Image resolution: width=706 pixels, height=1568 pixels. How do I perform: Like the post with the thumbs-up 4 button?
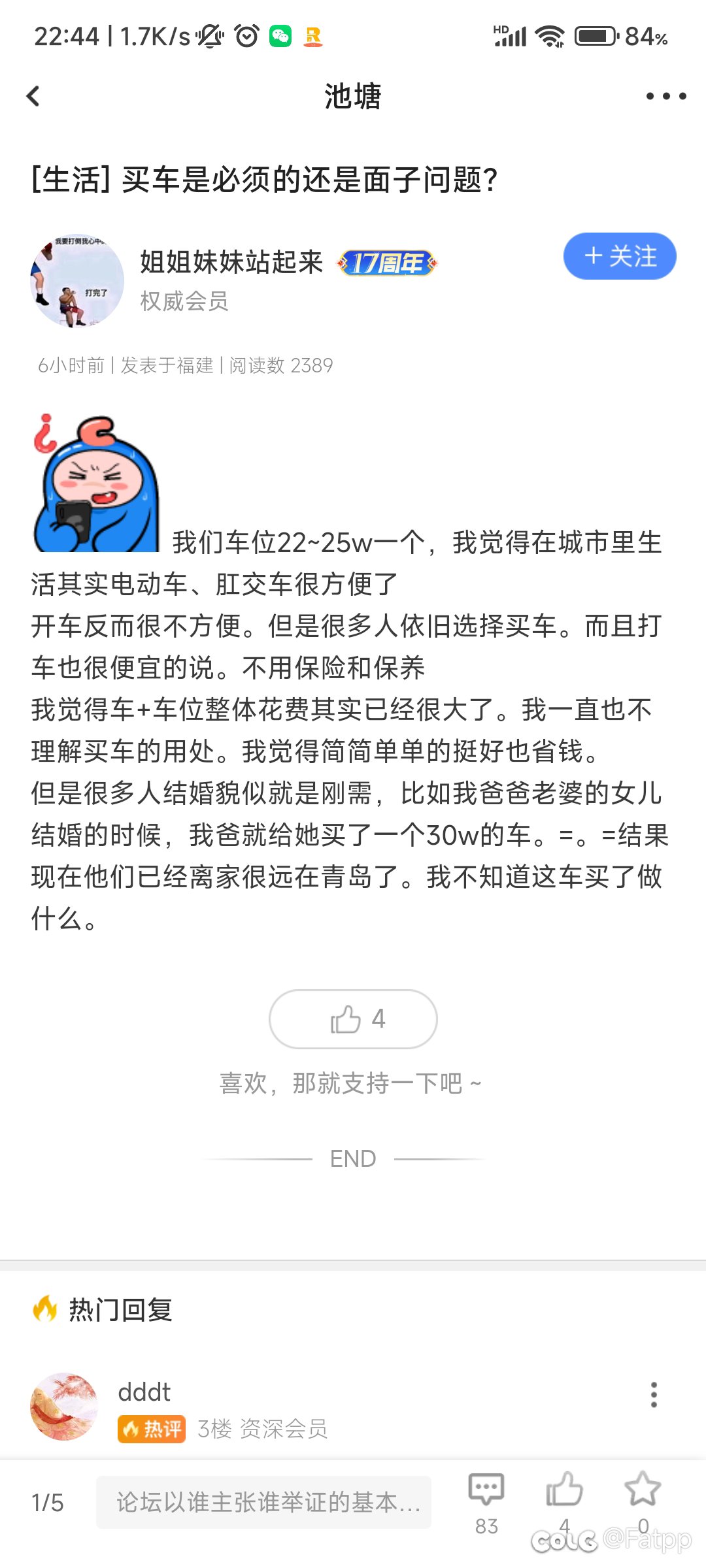[x=353, y=1019]
